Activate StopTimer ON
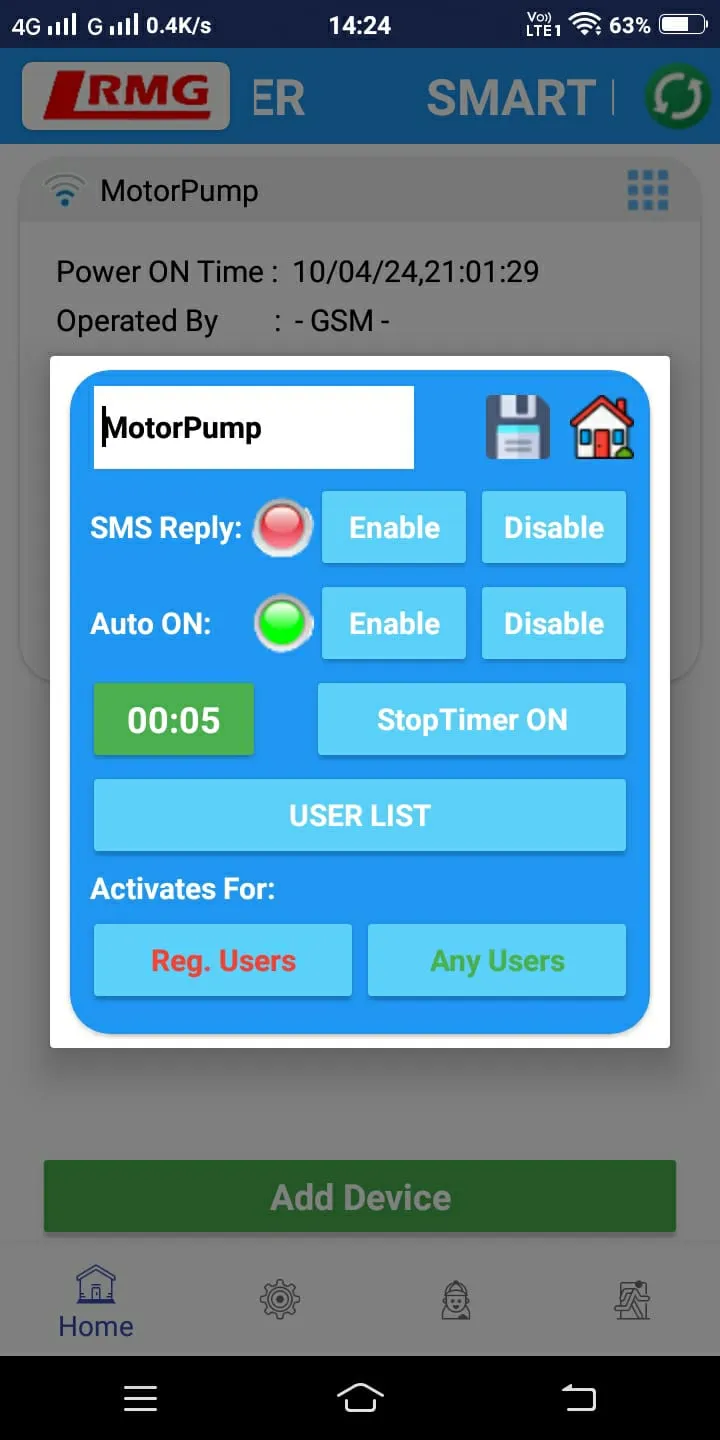720x1440 pixels. click(x=471, y=719)
